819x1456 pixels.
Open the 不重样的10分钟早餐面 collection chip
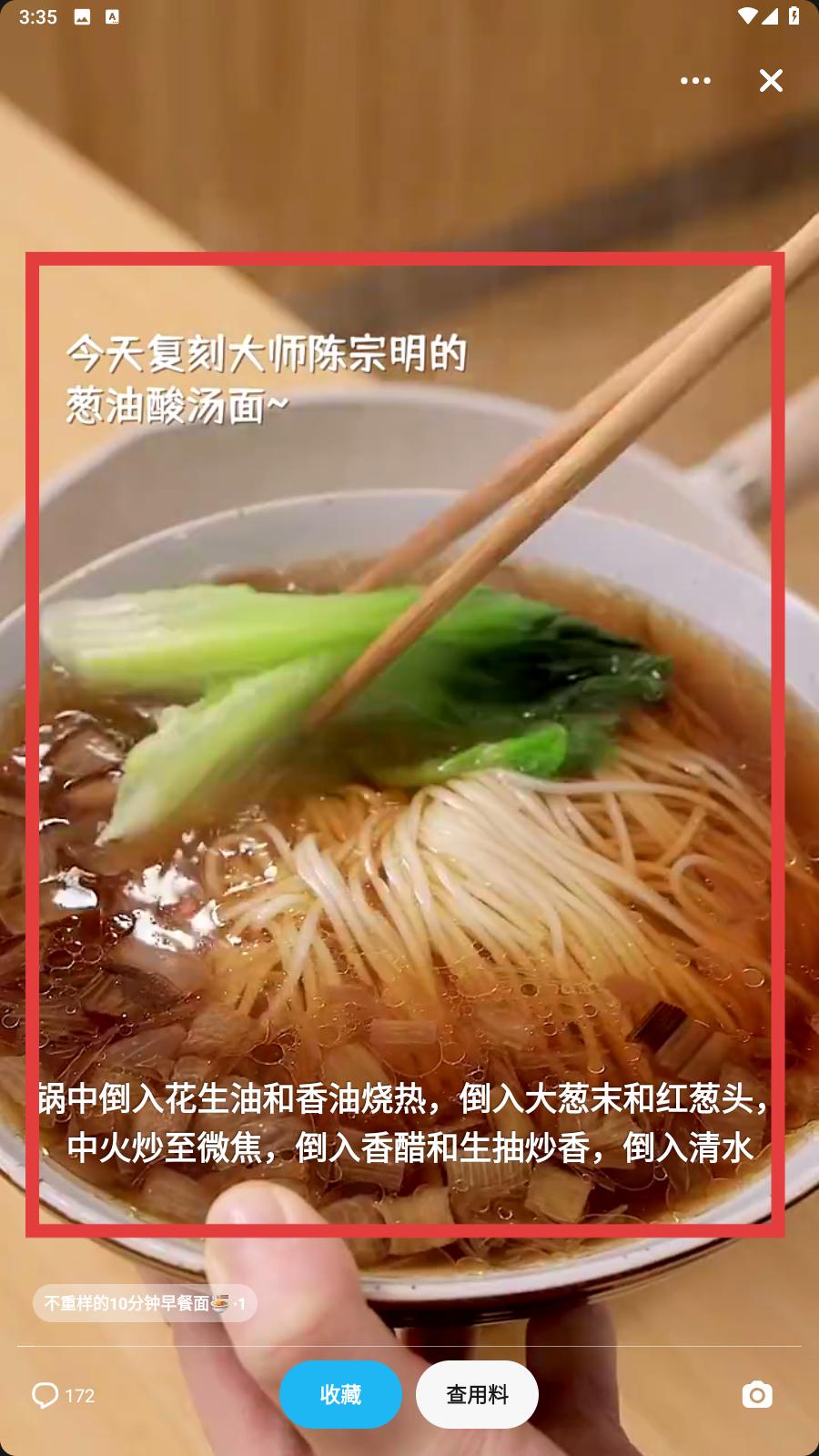(x=145, y=1303)
